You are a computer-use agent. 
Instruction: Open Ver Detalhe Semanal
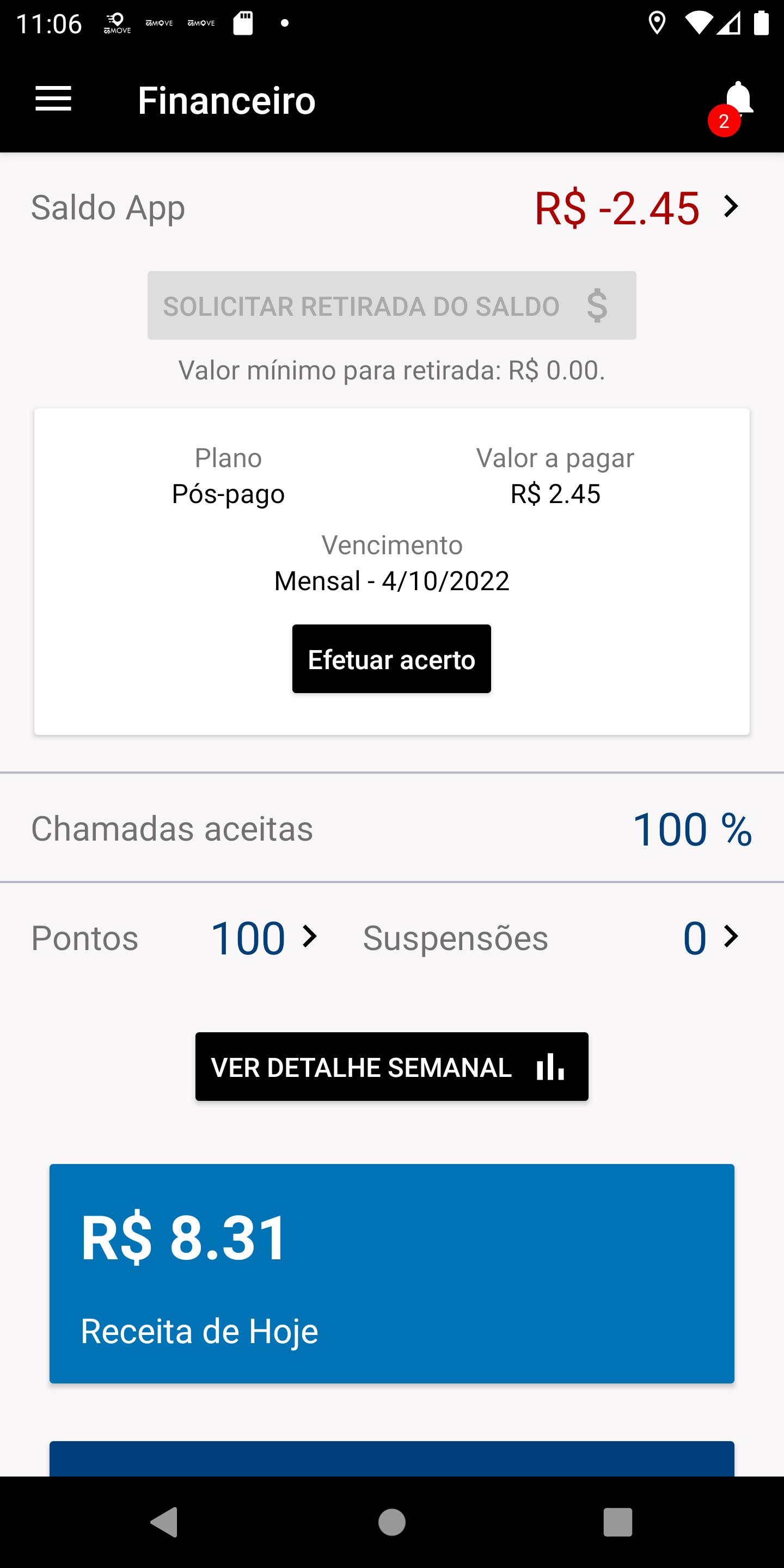coord(391,1067)
